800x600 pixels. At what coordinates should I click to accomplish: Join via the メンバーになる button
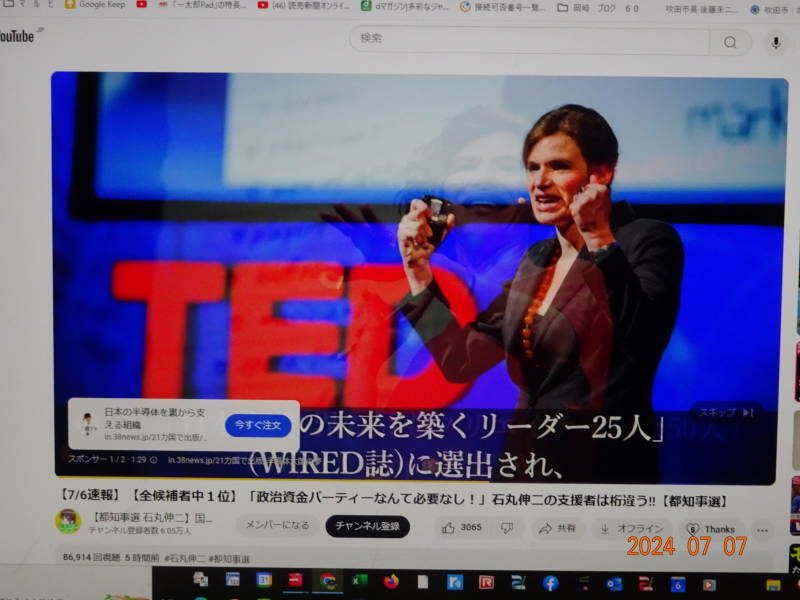(277, 526)
